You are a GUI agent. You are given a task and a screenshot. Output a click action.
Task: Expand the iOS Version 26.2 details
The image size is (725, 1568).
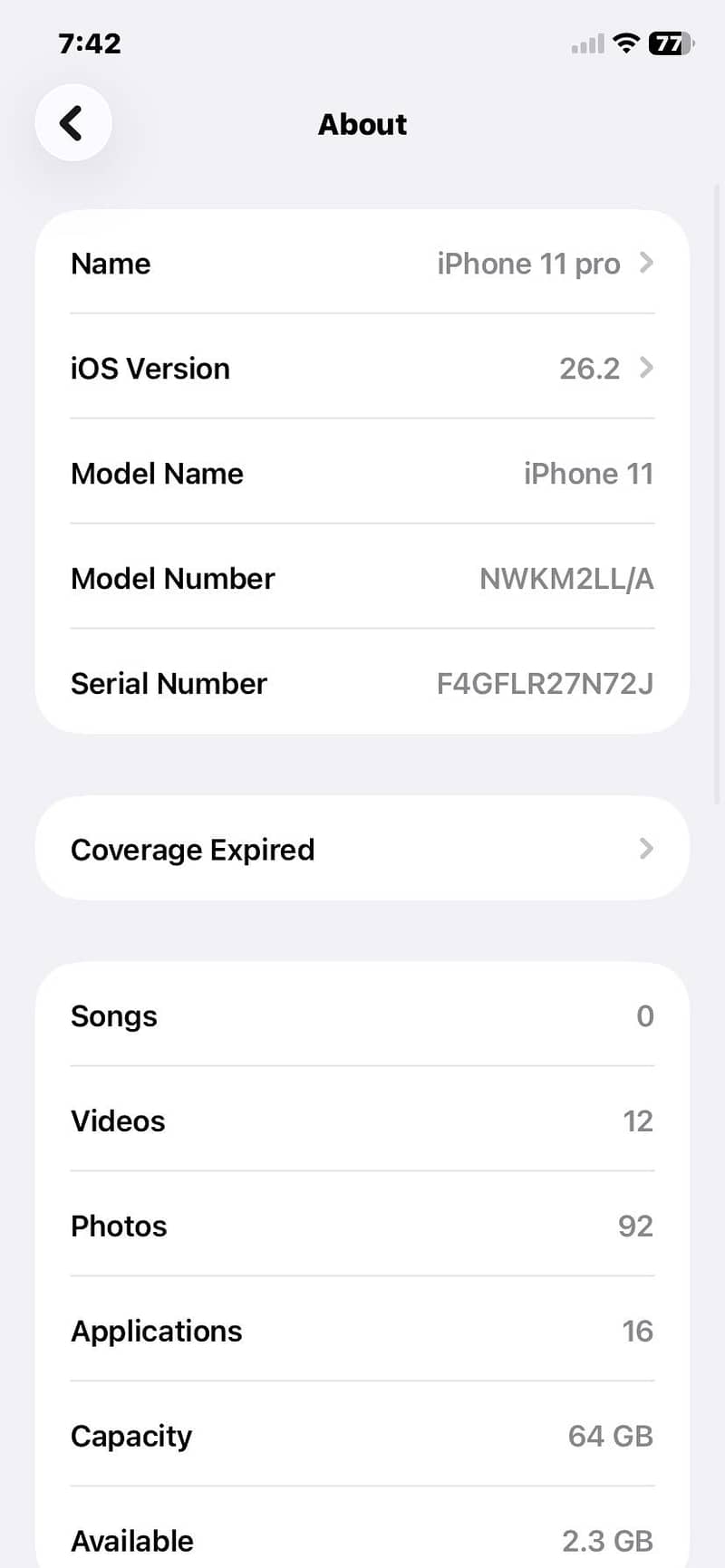click(362, 369)
